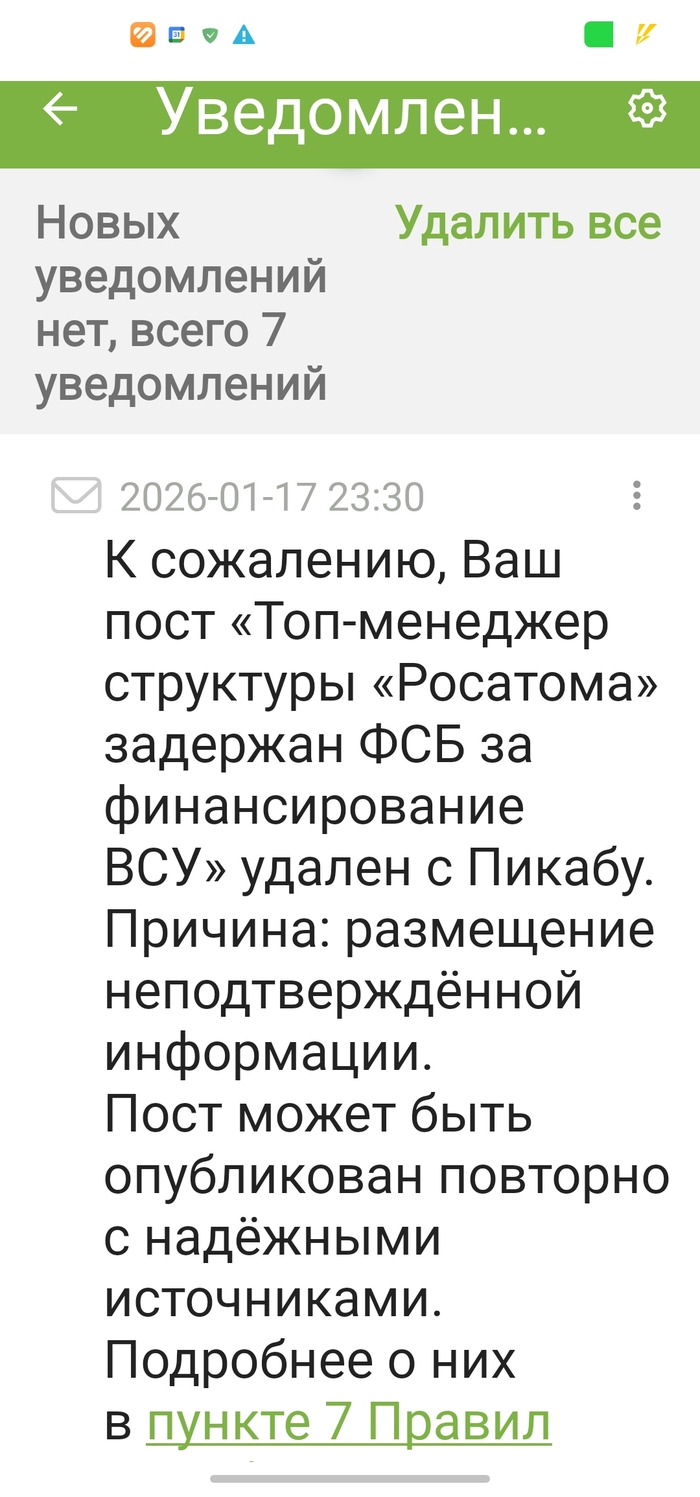Open the «пункте 7 Правил» link
This screenshot has height=1497, width=700.
point(348,1423)
